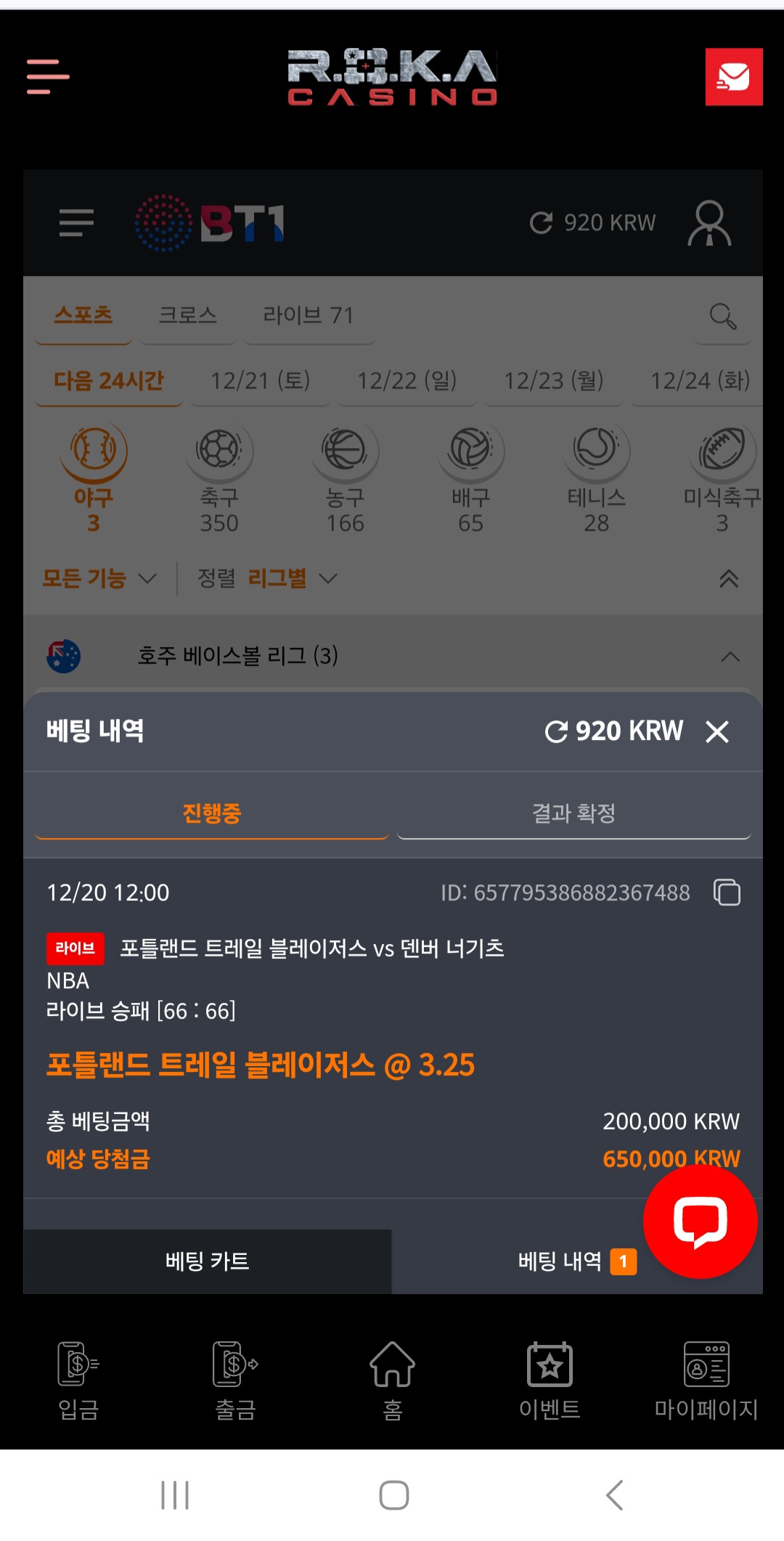The width and height of the screenshot is (784, 1541).
Task: Open 마이페이지
Action: [706, 1380]
